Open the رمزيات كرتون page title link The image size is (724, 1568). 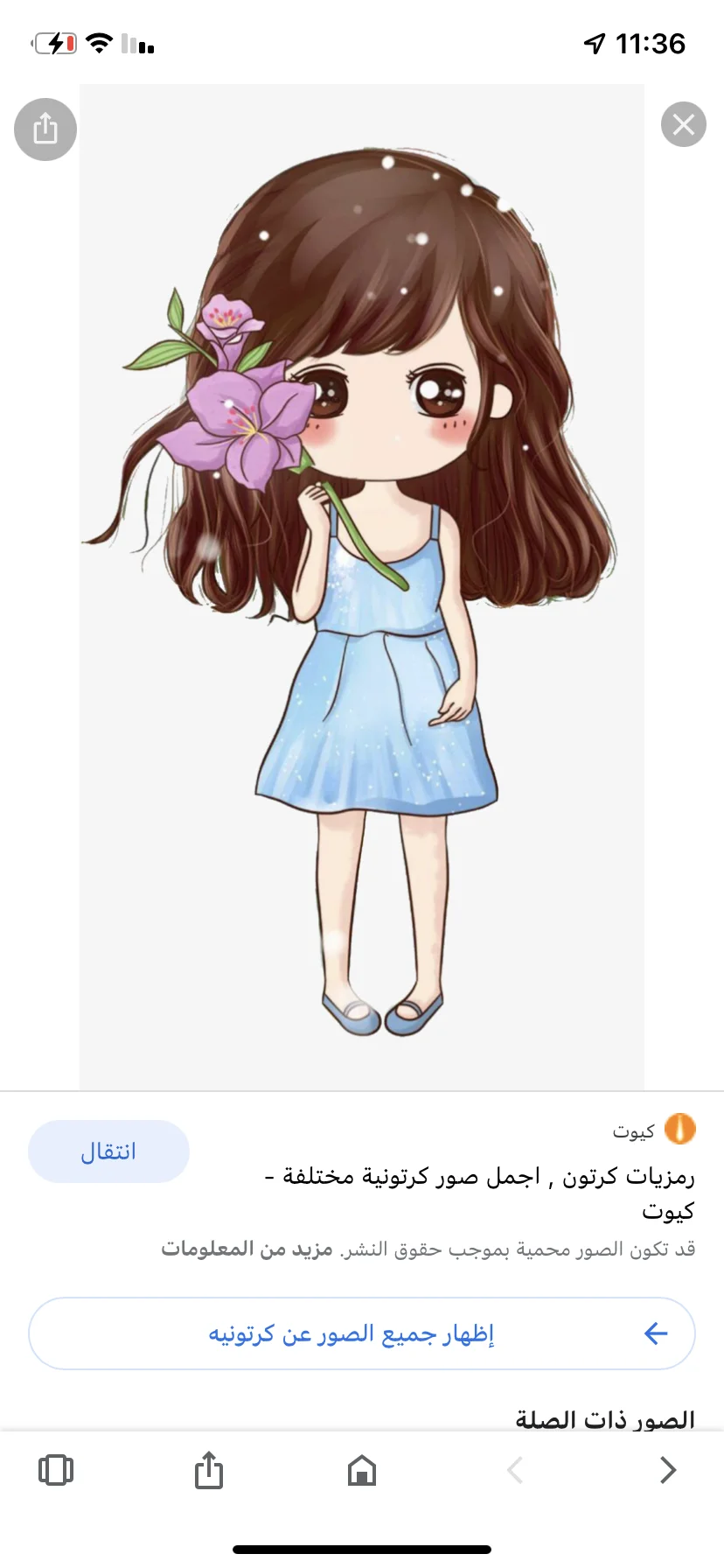point(480,1193)
